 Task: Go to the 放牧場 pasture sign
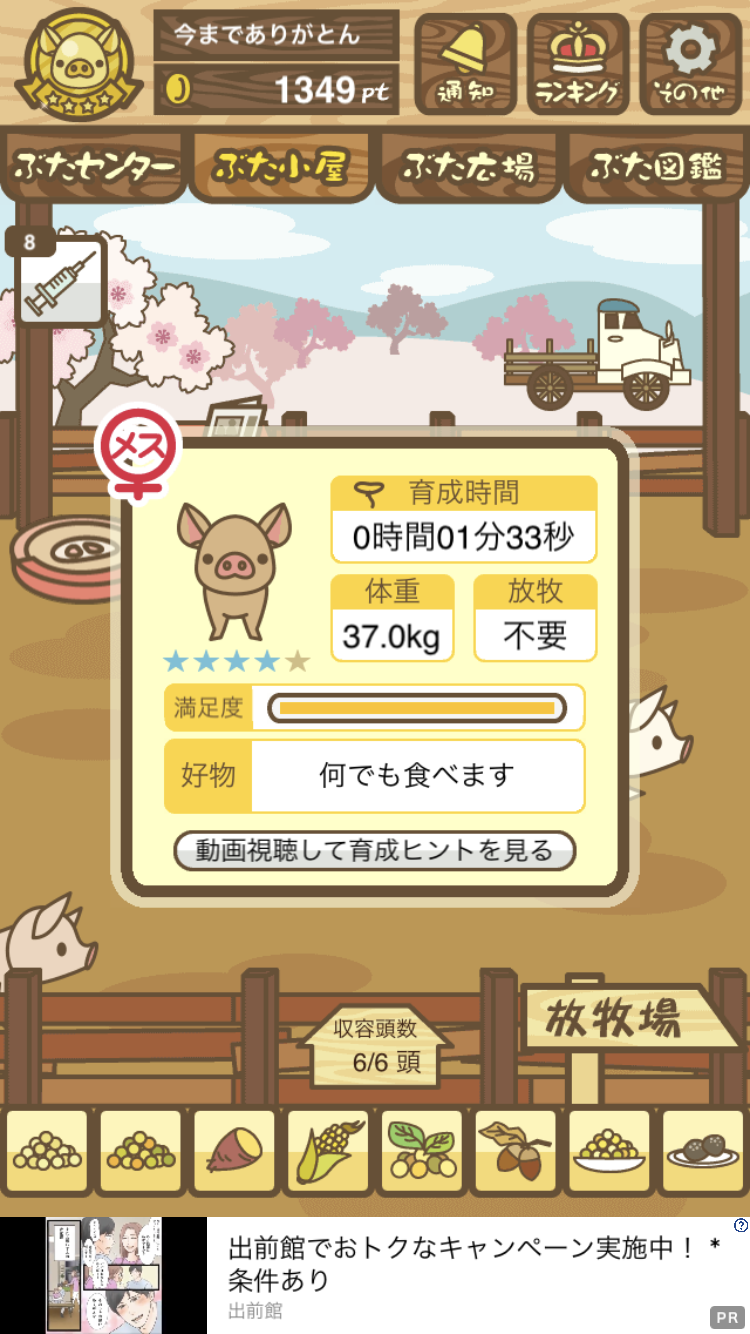point(627,1019)
